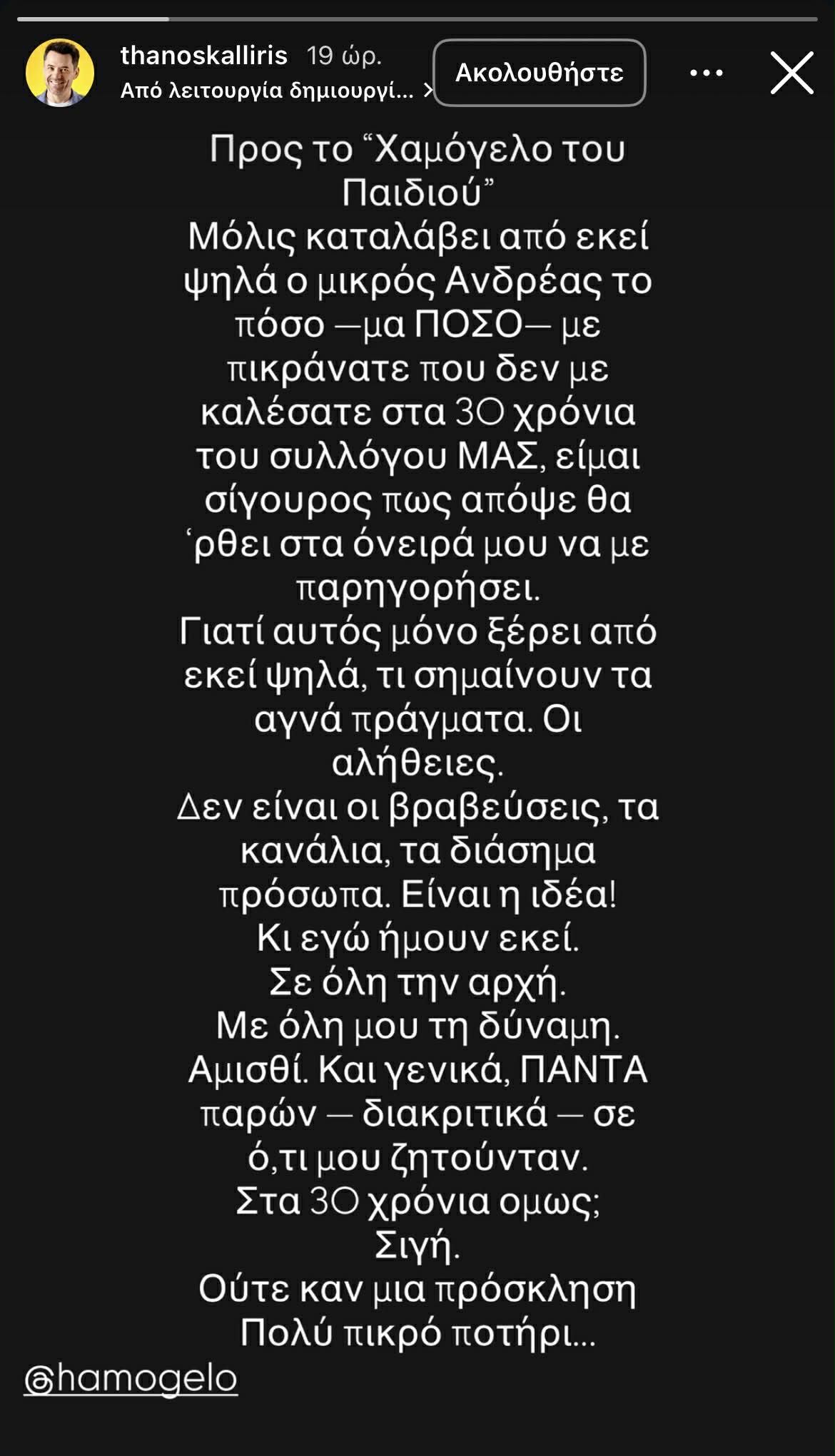Open thanoskalliris profile picture

pyautogui.click(x=60, y=73)
